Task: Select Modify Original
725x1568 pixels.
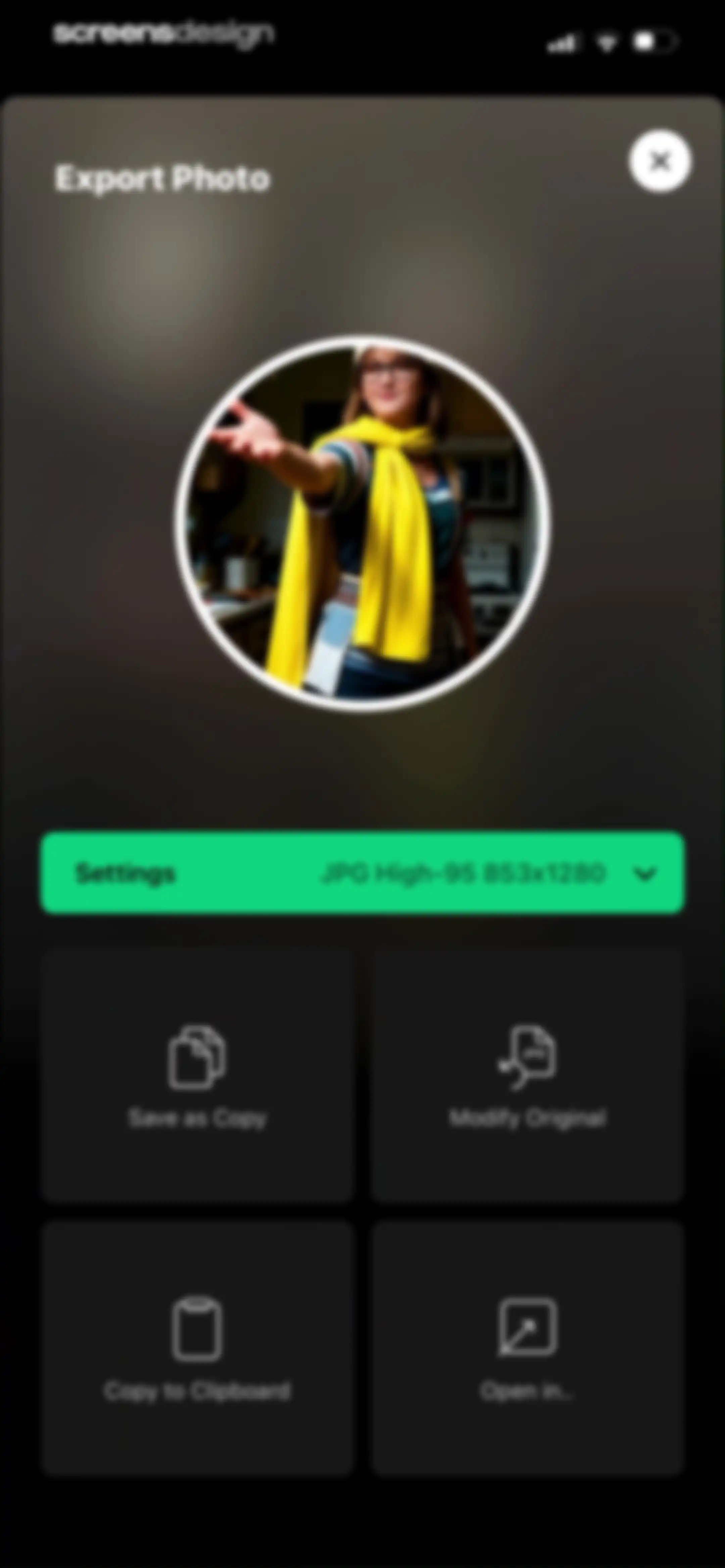Action: click(527, 1075)
